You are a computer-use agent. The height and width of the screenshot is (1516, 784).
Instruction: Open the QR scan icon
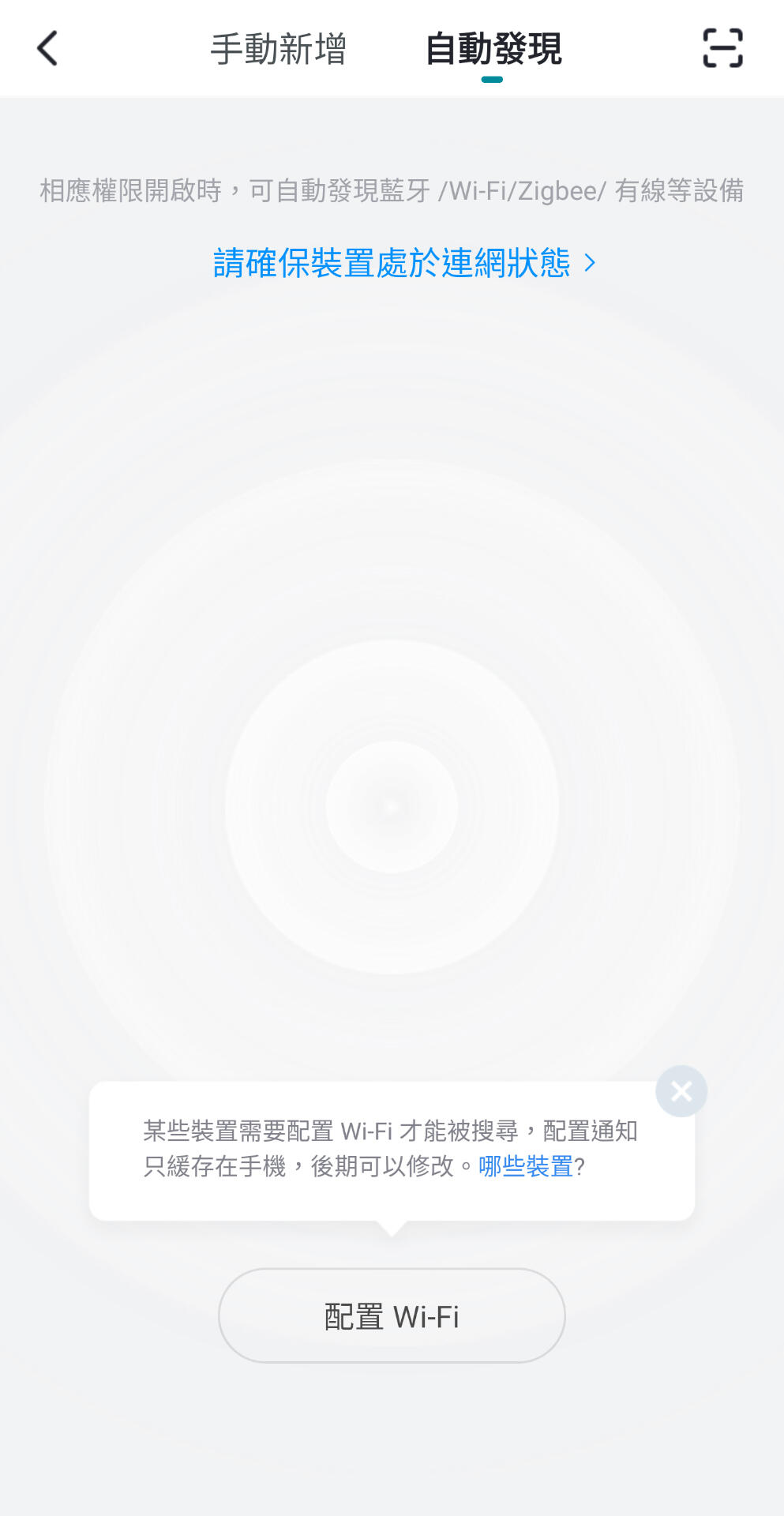[722, 48]
